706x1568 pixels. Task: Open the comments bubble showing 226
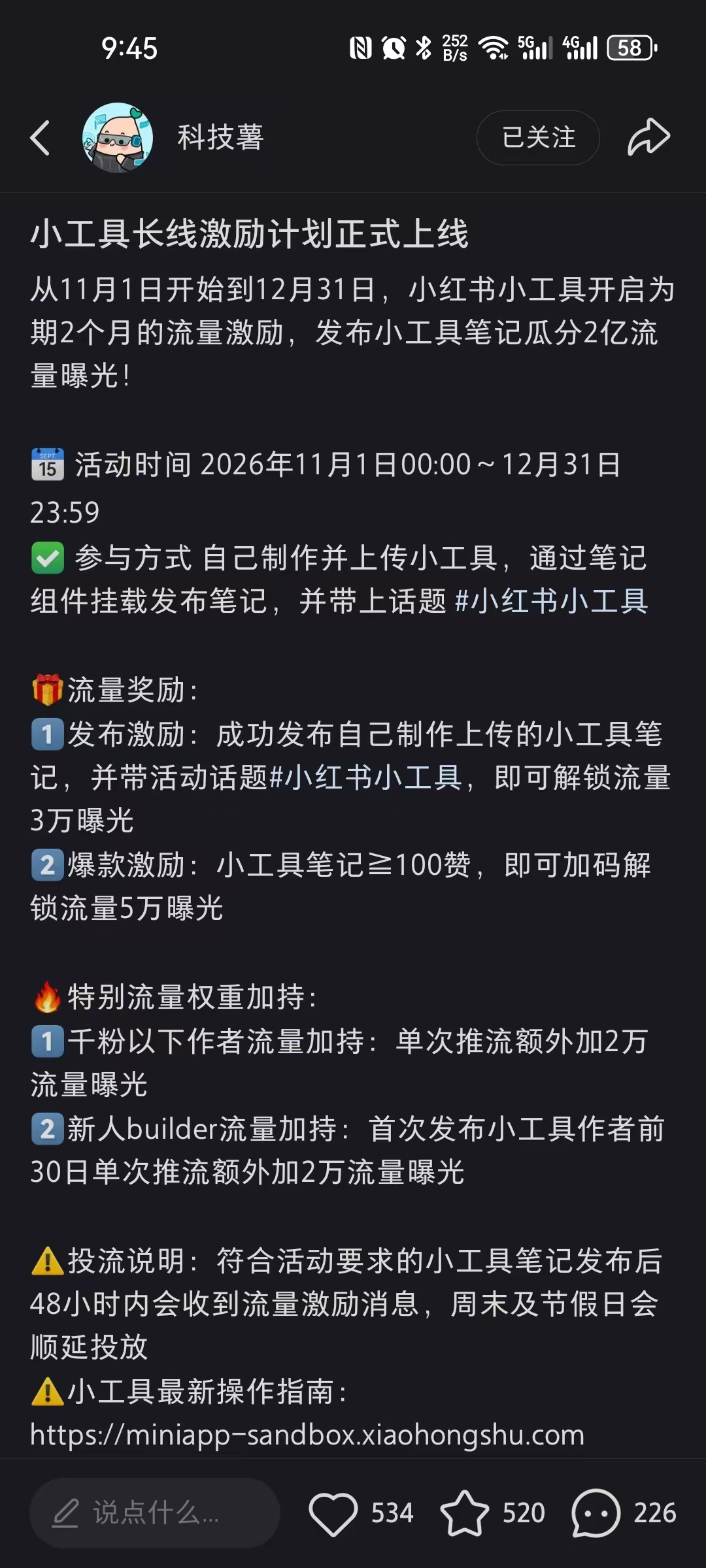tap(596, 1512)
